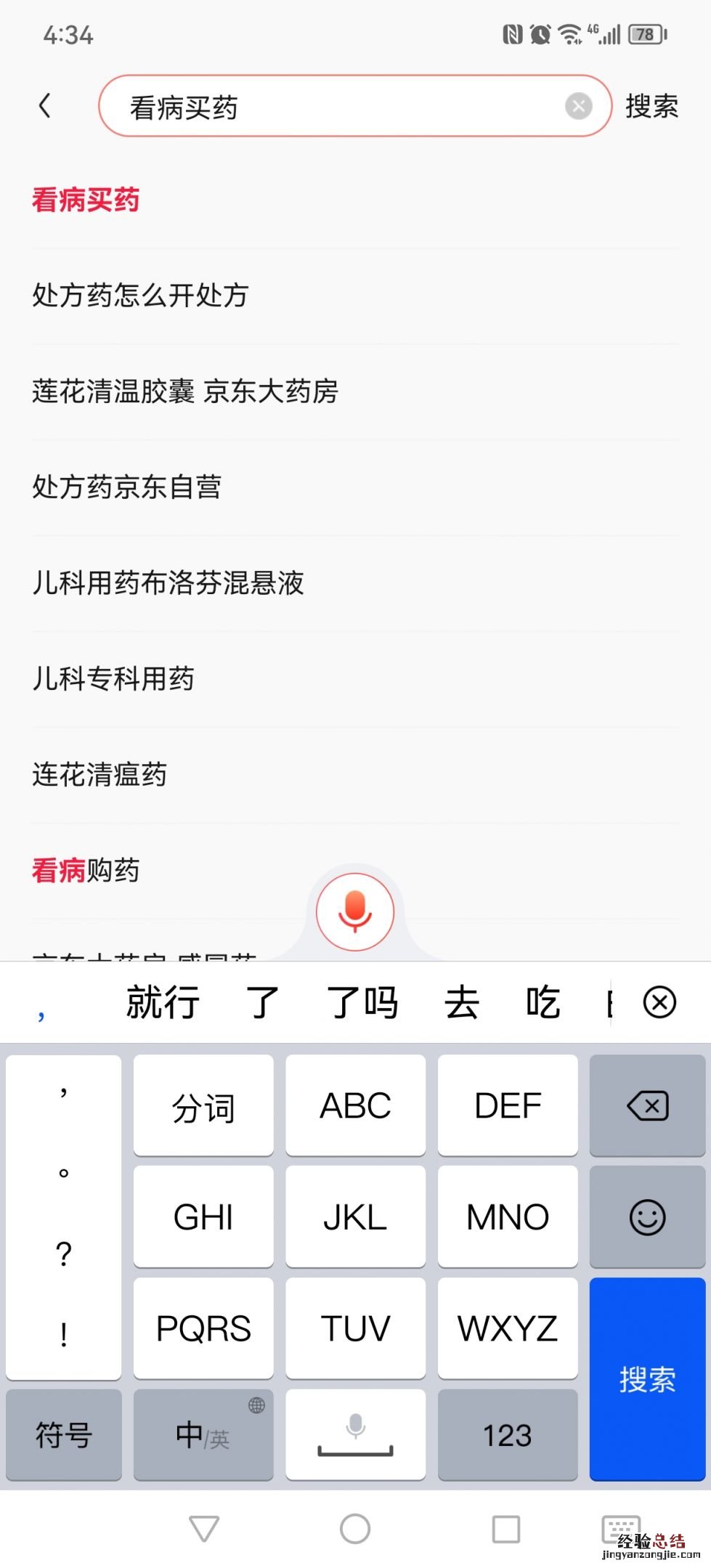The image size is (711, 1568).
Task: Open the keyboard emoji panel
Action: coord(647,1217)
